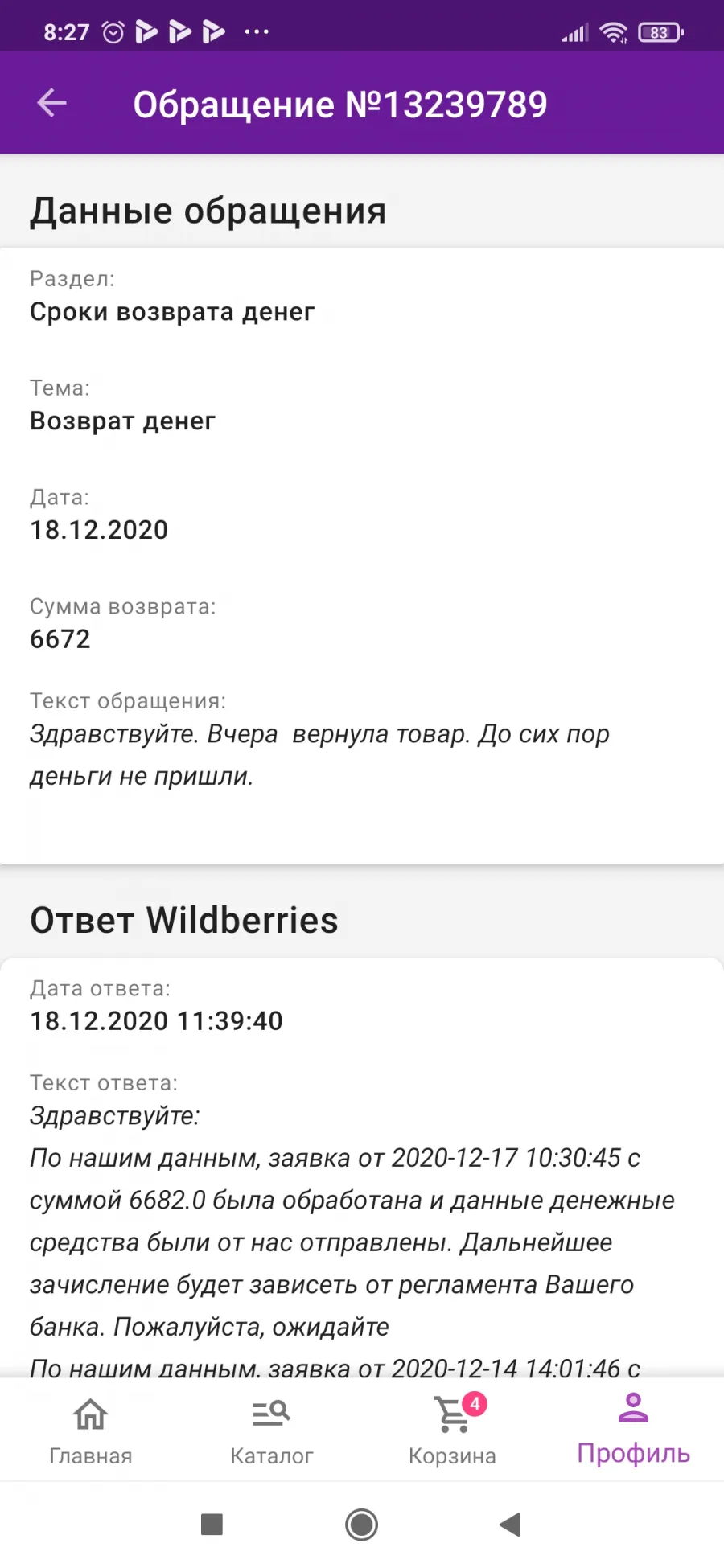Tap the system home button
This screenshot has height=1568, width=724.
[361, 1525]
